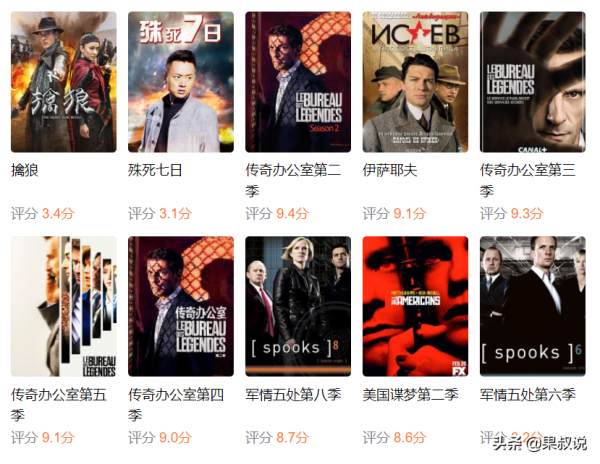Open 军情五处第六季 show card
The image size is (600, 464).
[x=532, y=306]
